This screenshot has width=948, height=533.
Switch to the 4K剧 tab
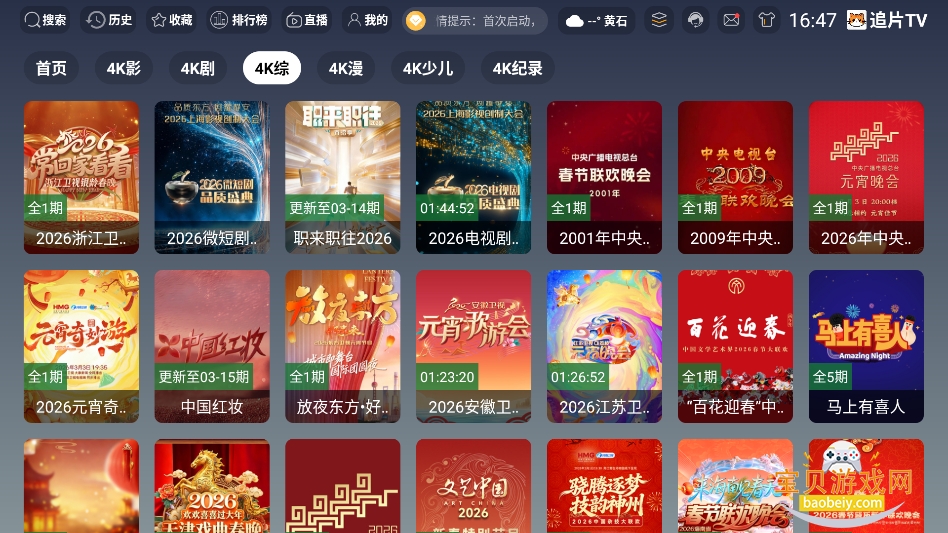[x=197, y=68]
